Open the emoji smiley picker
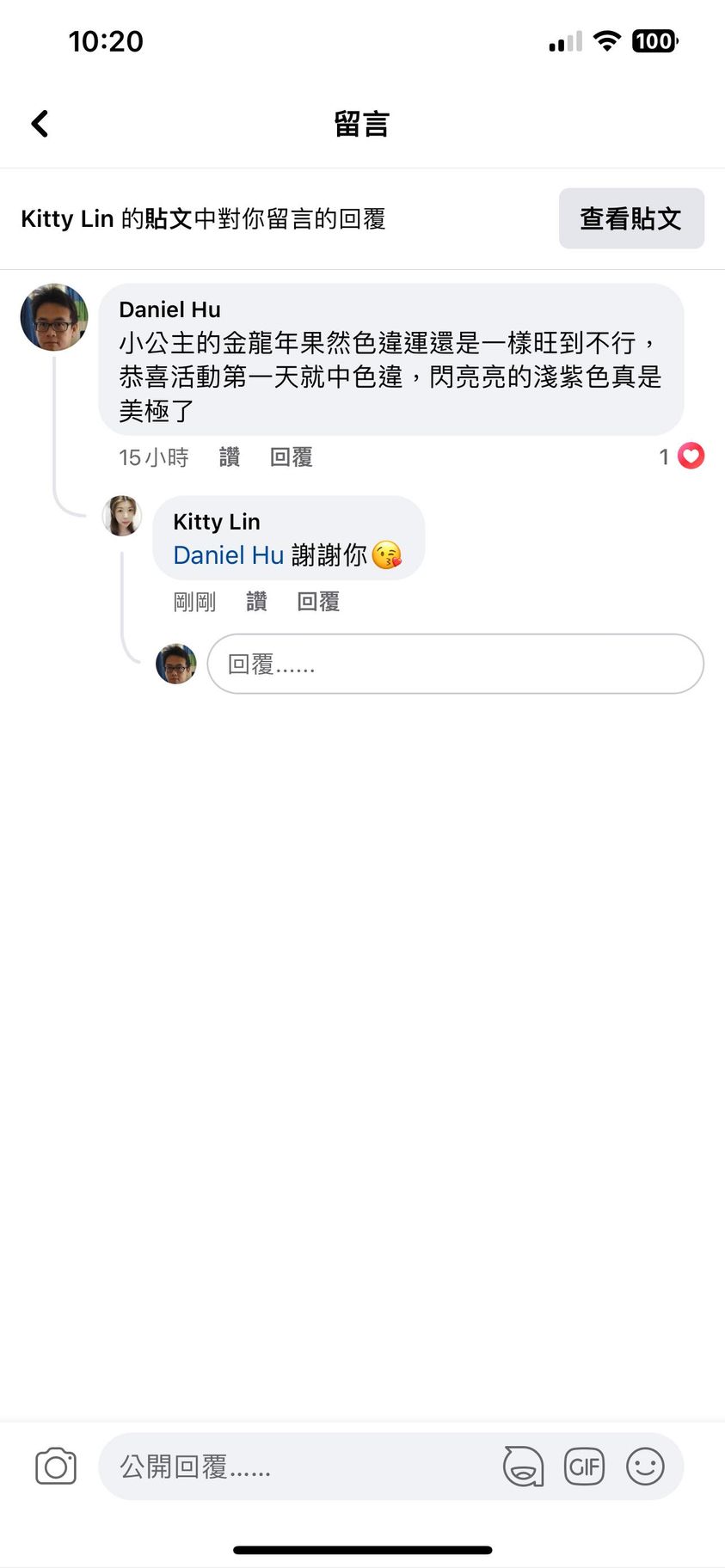The width and height of the screenshot is (725, 1568). click(x=645, y=1467)
